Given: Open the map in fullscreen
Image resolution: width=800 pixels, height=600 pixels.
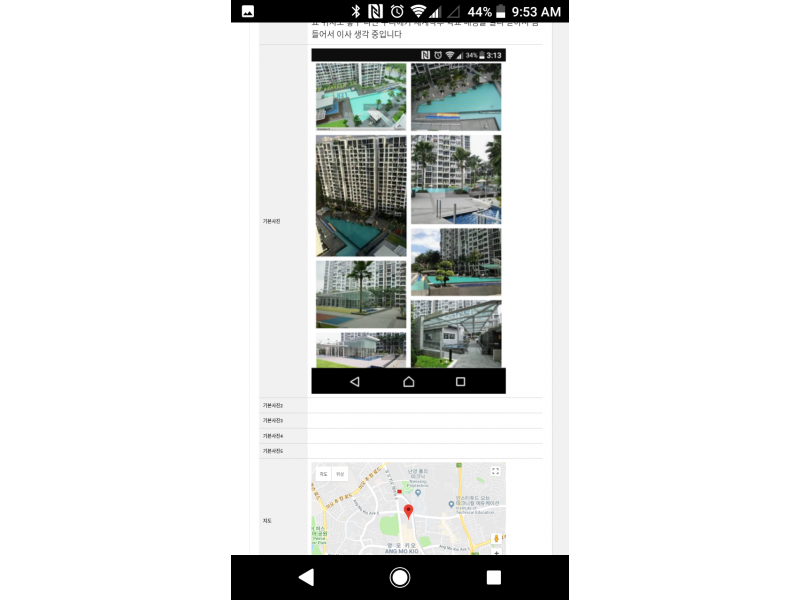Looking at the screenshot, I should click(495, 471).
